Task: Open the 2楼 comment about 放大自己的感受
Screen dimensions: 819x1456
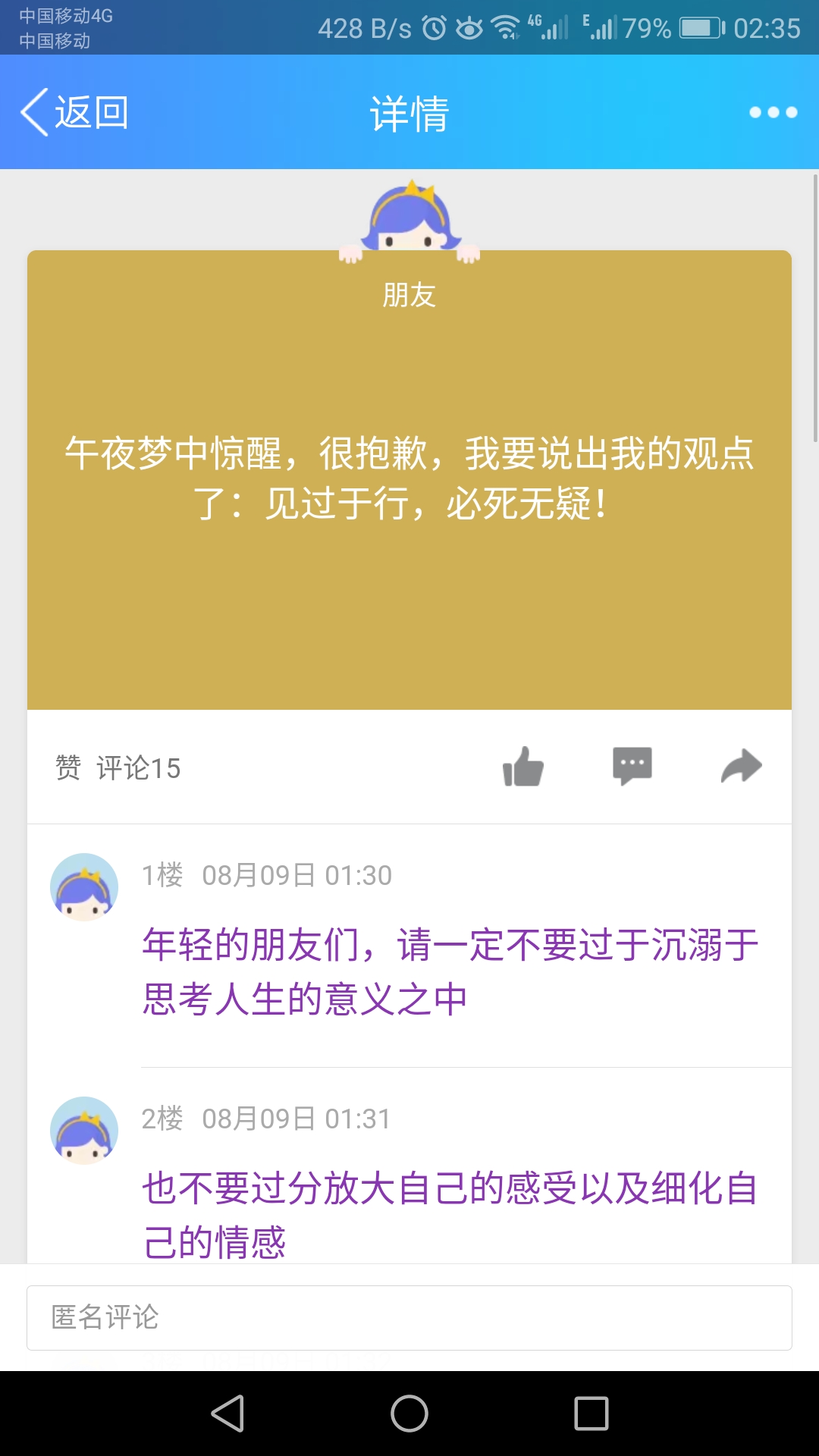Action: click(450, 1214)
